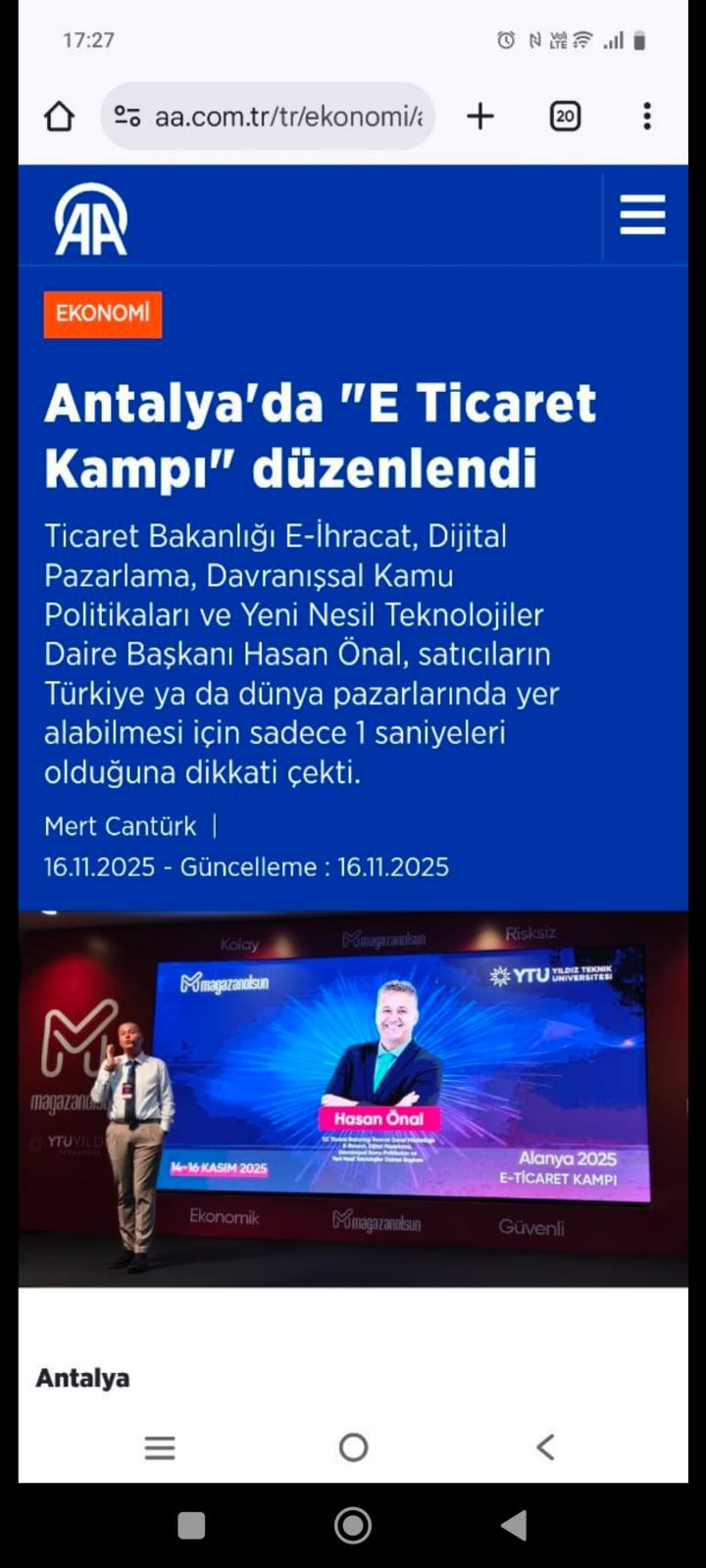
Task: Open the browser overflow menu
Action: [x=647, y=117]
